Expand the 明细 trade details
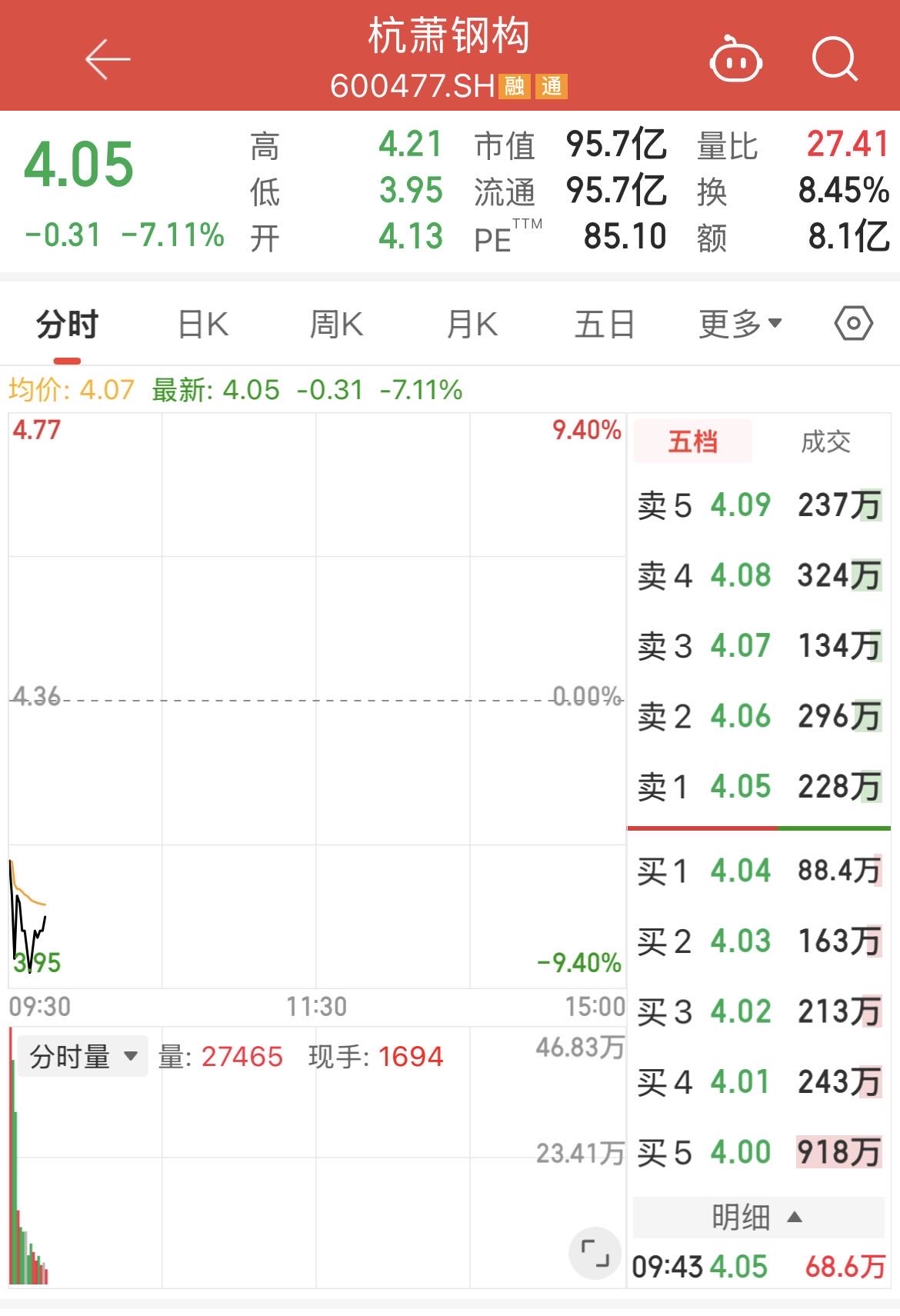The height and width of the screenshot is (1316, 900). [758, 1218]
